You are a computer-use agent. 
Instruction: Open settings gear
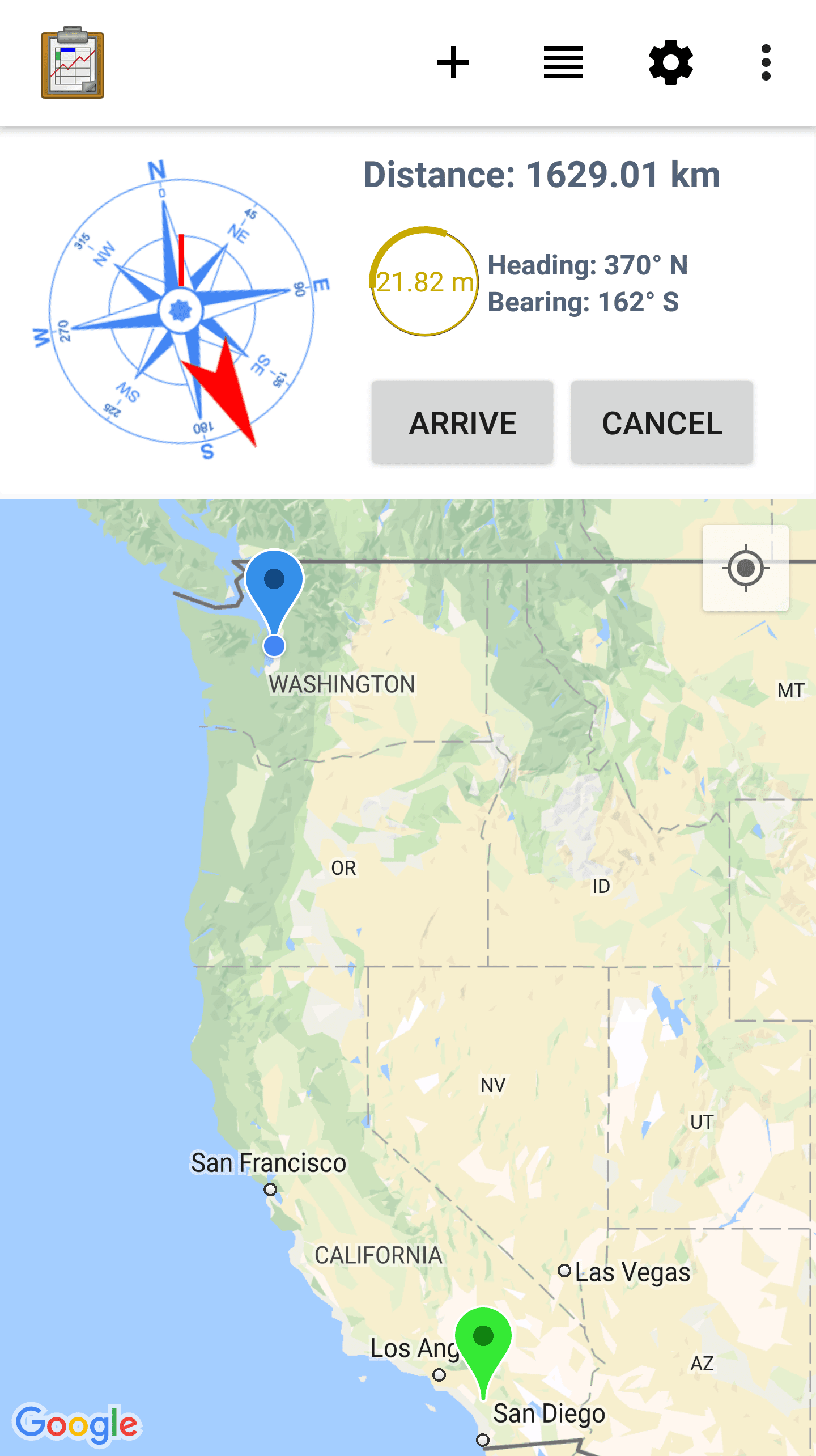click(x=670, y=62)
